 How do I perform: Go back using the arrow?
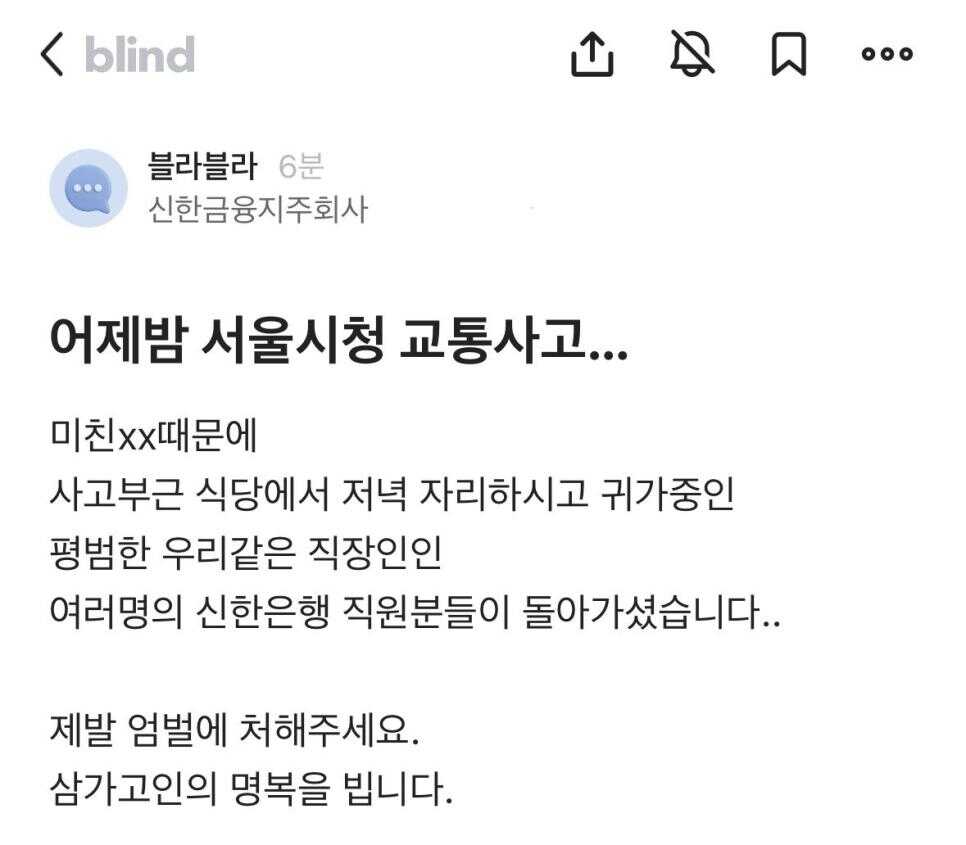[x=52, y=54]
